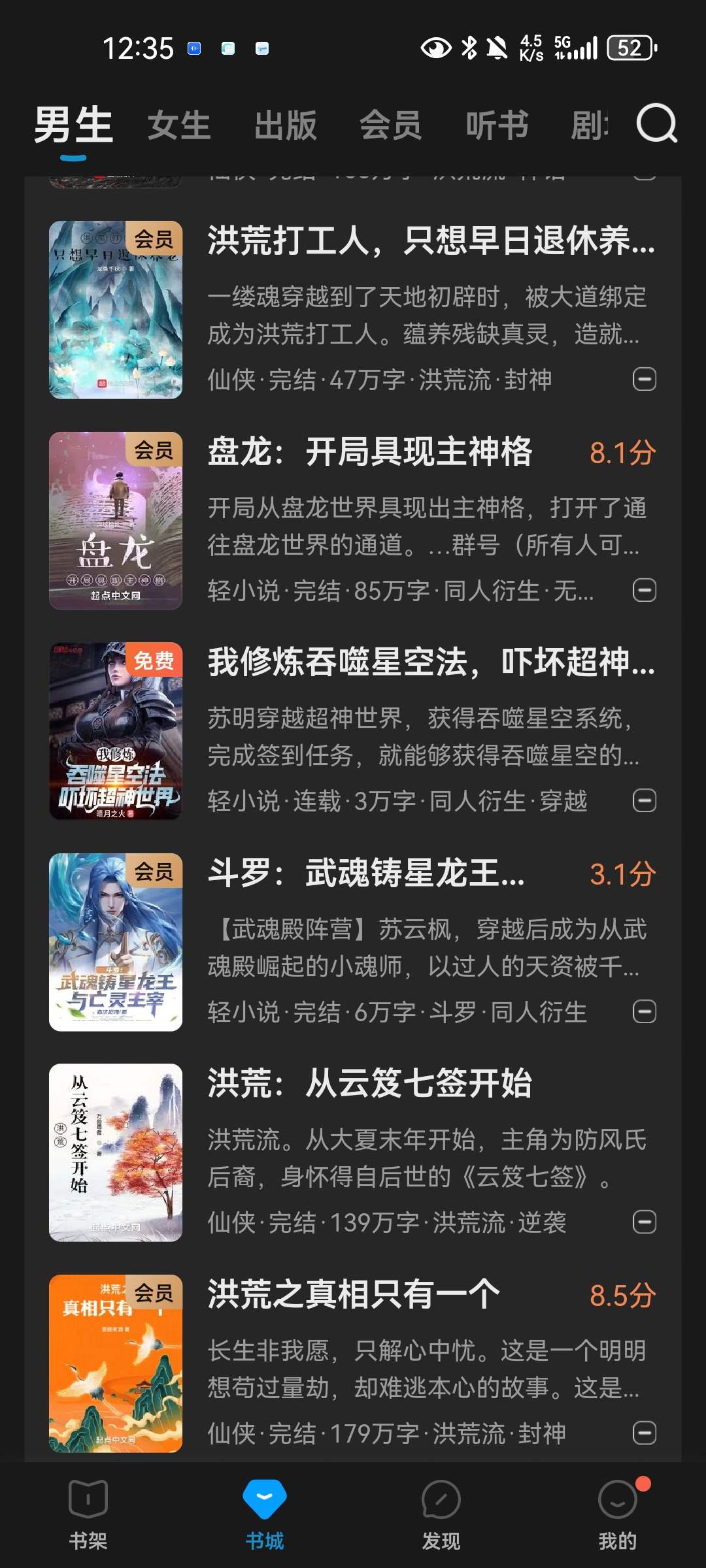Switch to the 出版 tab
The width and height of the screenshot is (706, 1568).
285,125
